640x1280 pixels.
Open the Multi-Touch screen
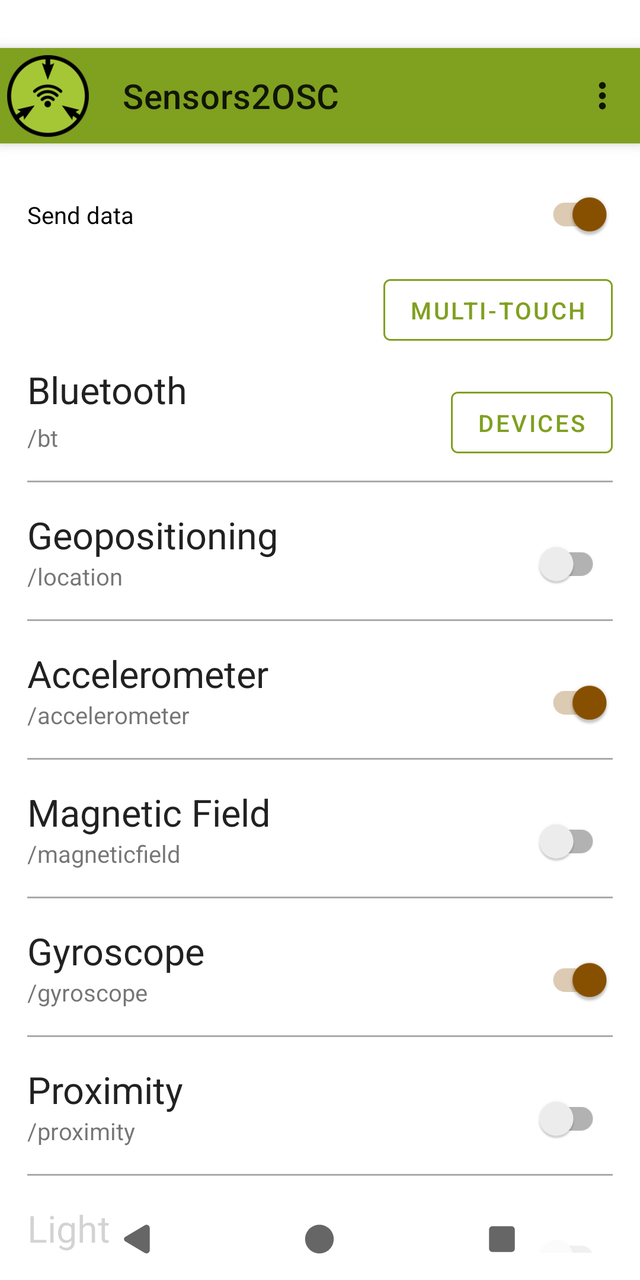498,311
